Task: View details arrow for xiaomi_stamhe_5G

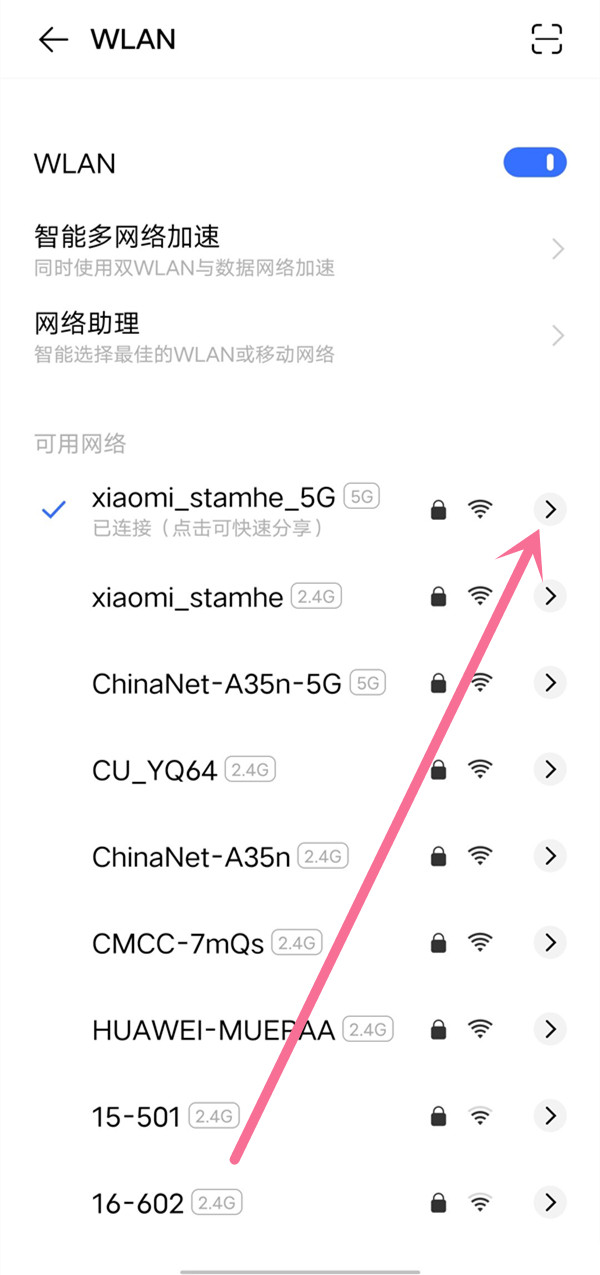Action: point(550,509)
